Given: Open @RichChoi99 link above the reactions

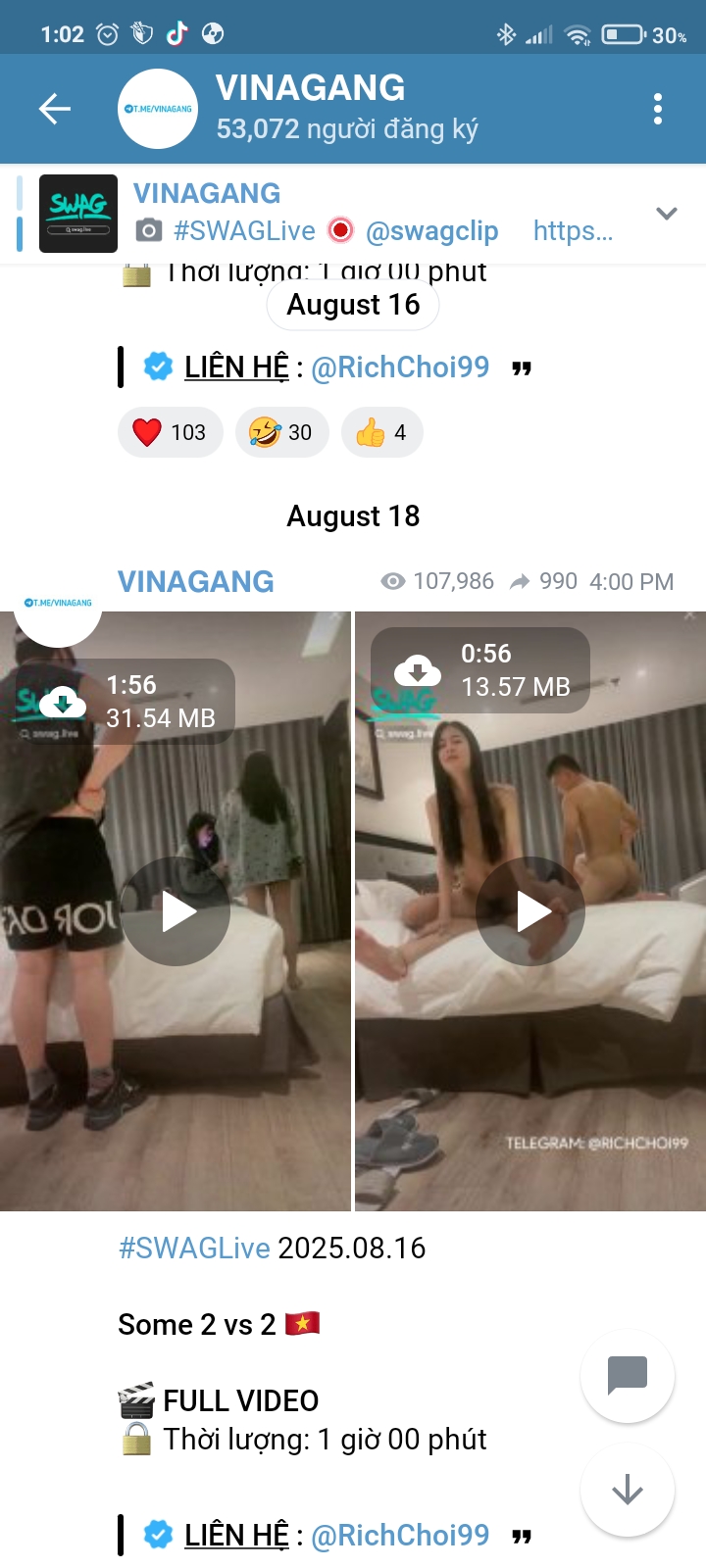Looking at the screenshot, I should point(399,367).
